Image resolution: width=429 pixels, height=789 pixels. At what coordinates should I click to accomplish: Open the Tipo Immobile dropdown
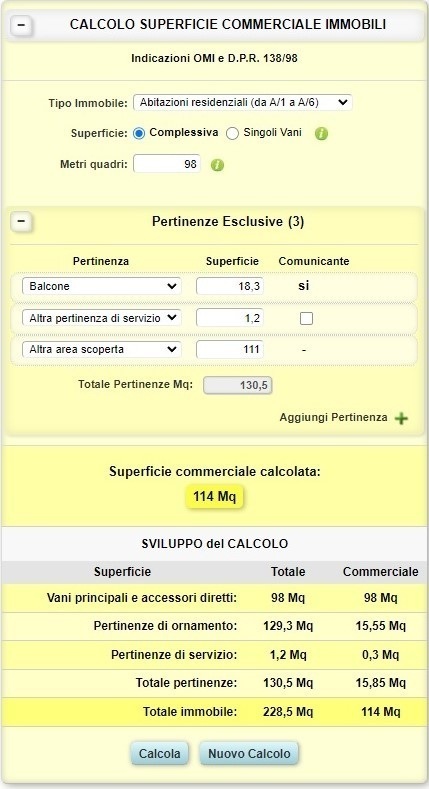[x=242, y=102]
